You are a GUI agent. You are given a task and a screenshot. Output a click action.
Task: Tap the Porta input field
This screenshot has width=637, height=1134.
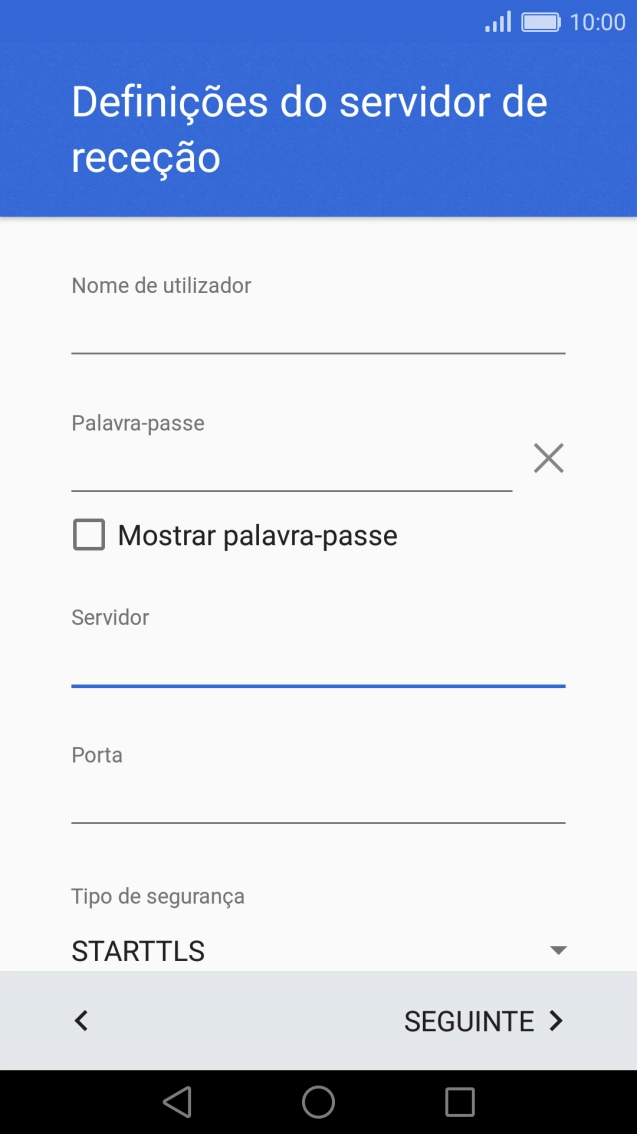pyautogui.click(x=318, y=799)
